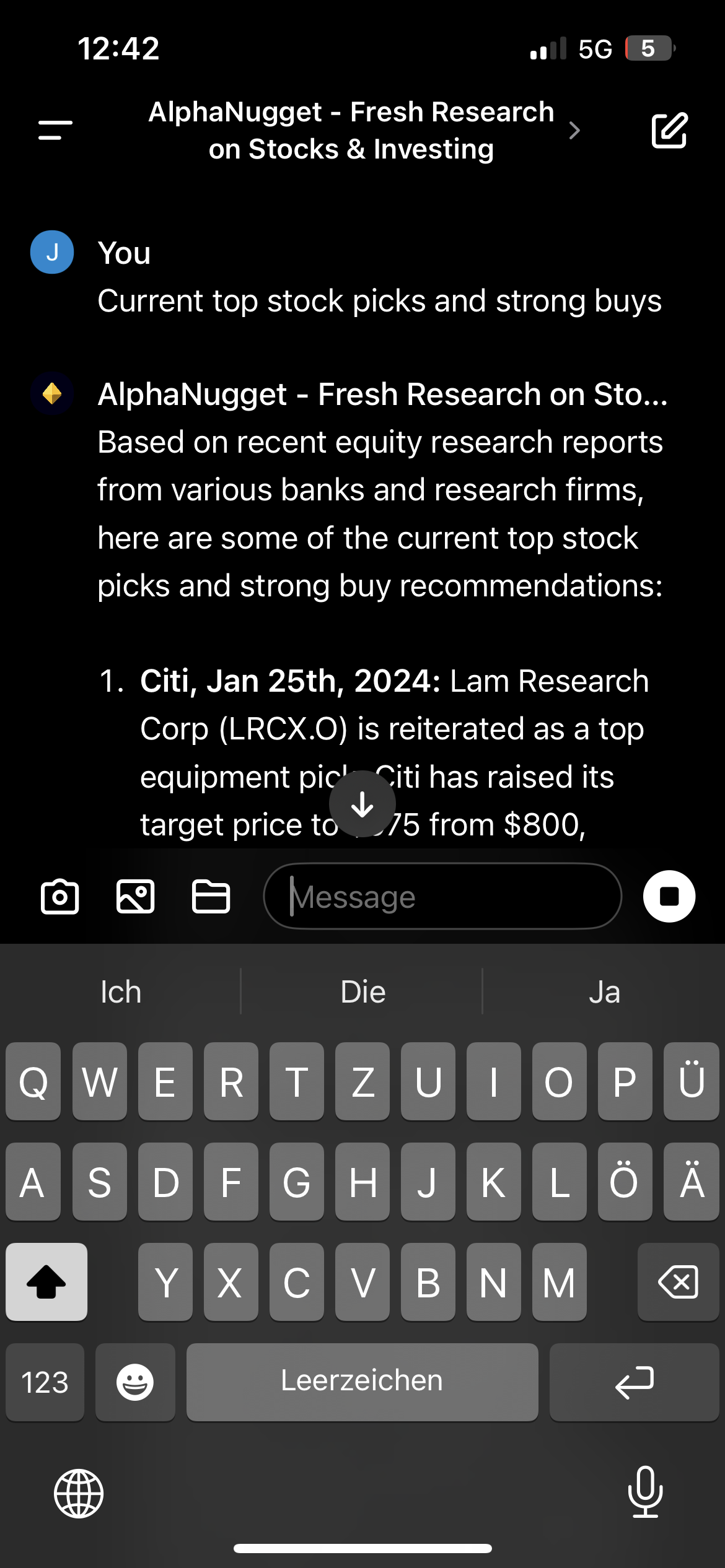Switch keyboard language with the globe

[79, 1493]
